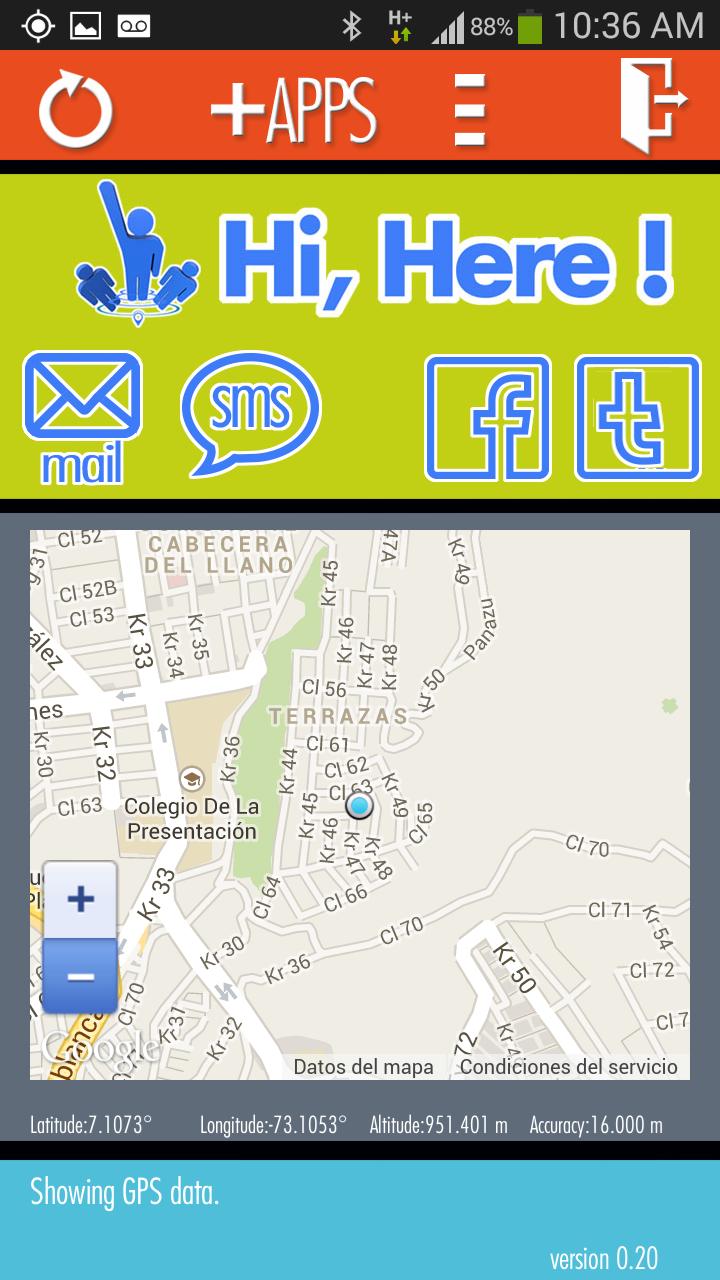This screenshot has width=720, height=1280.
Task: Open the +APPS button
Action: tap(293, 108)
